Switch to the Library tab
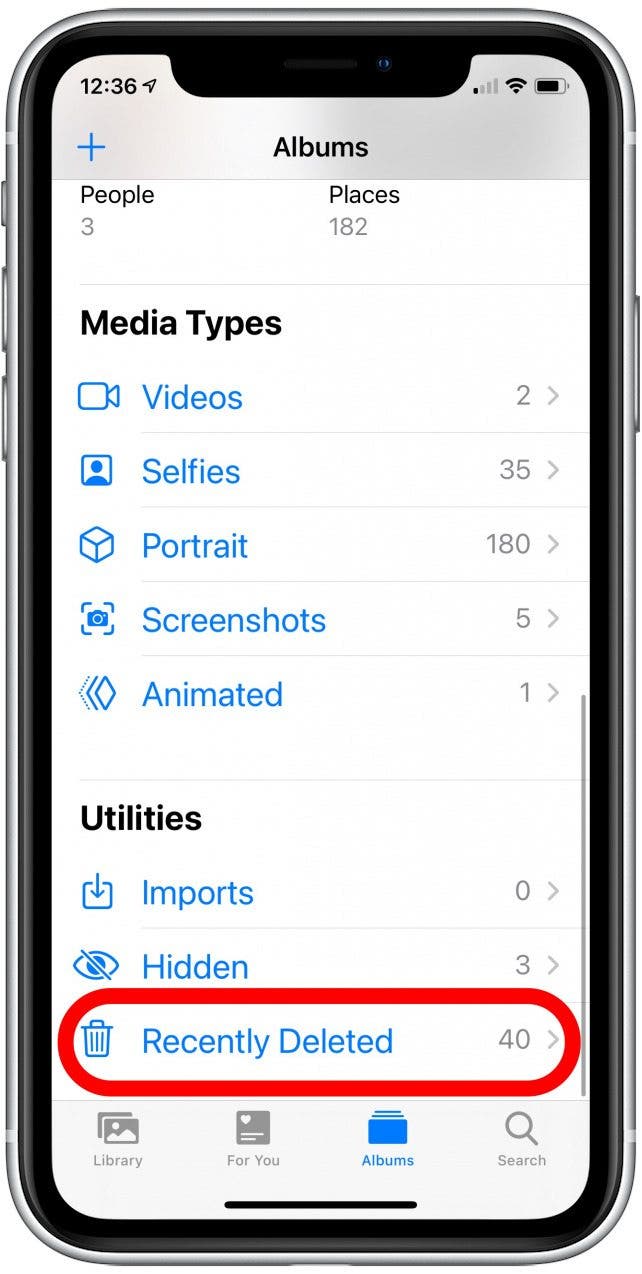 (118, 1140)
